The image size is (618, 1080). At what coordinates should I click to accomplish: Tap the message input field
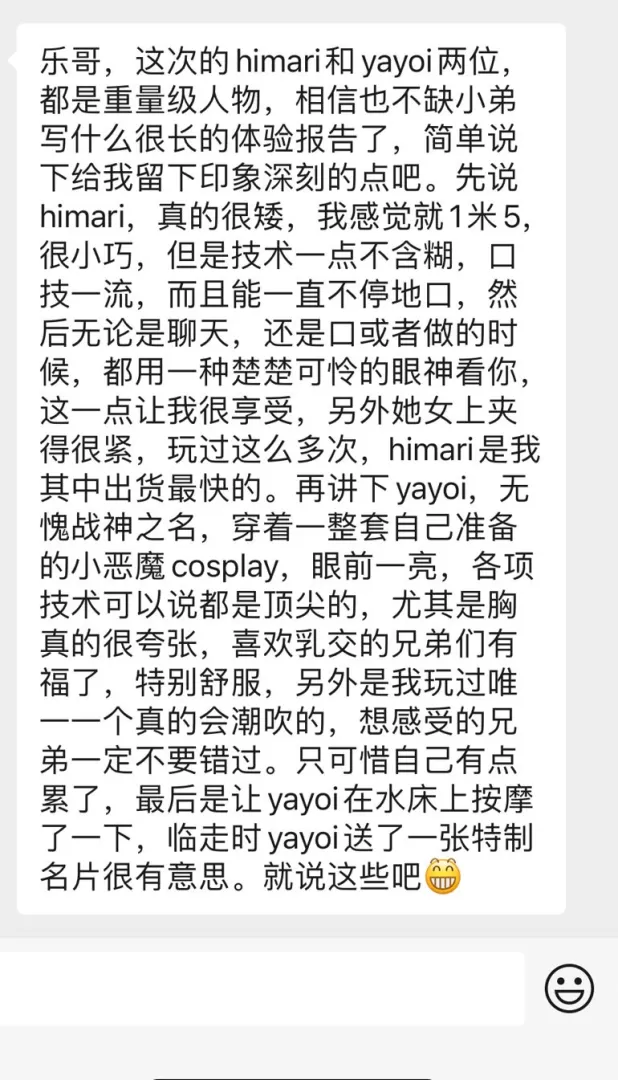pos(260,988)
